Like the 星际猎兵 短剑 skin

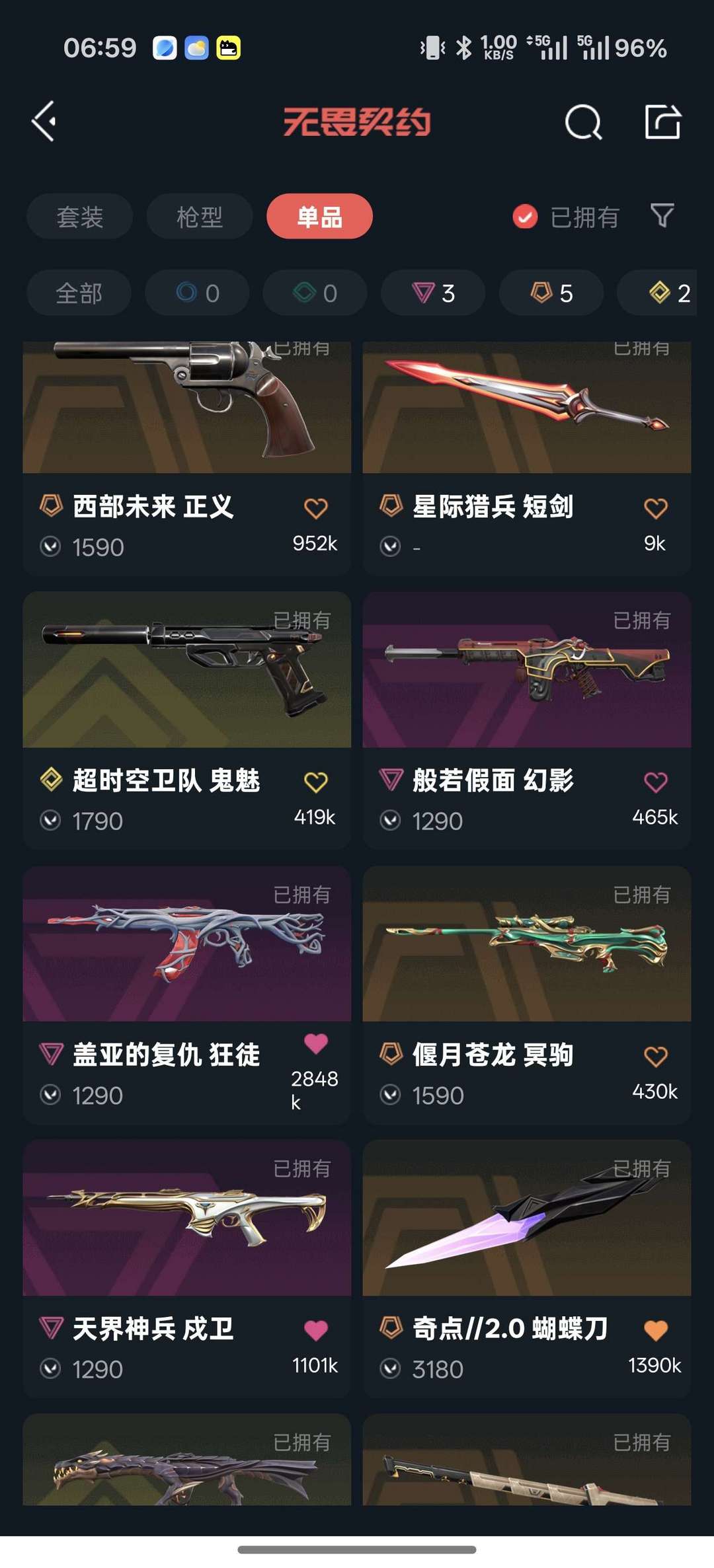point(655,508)
